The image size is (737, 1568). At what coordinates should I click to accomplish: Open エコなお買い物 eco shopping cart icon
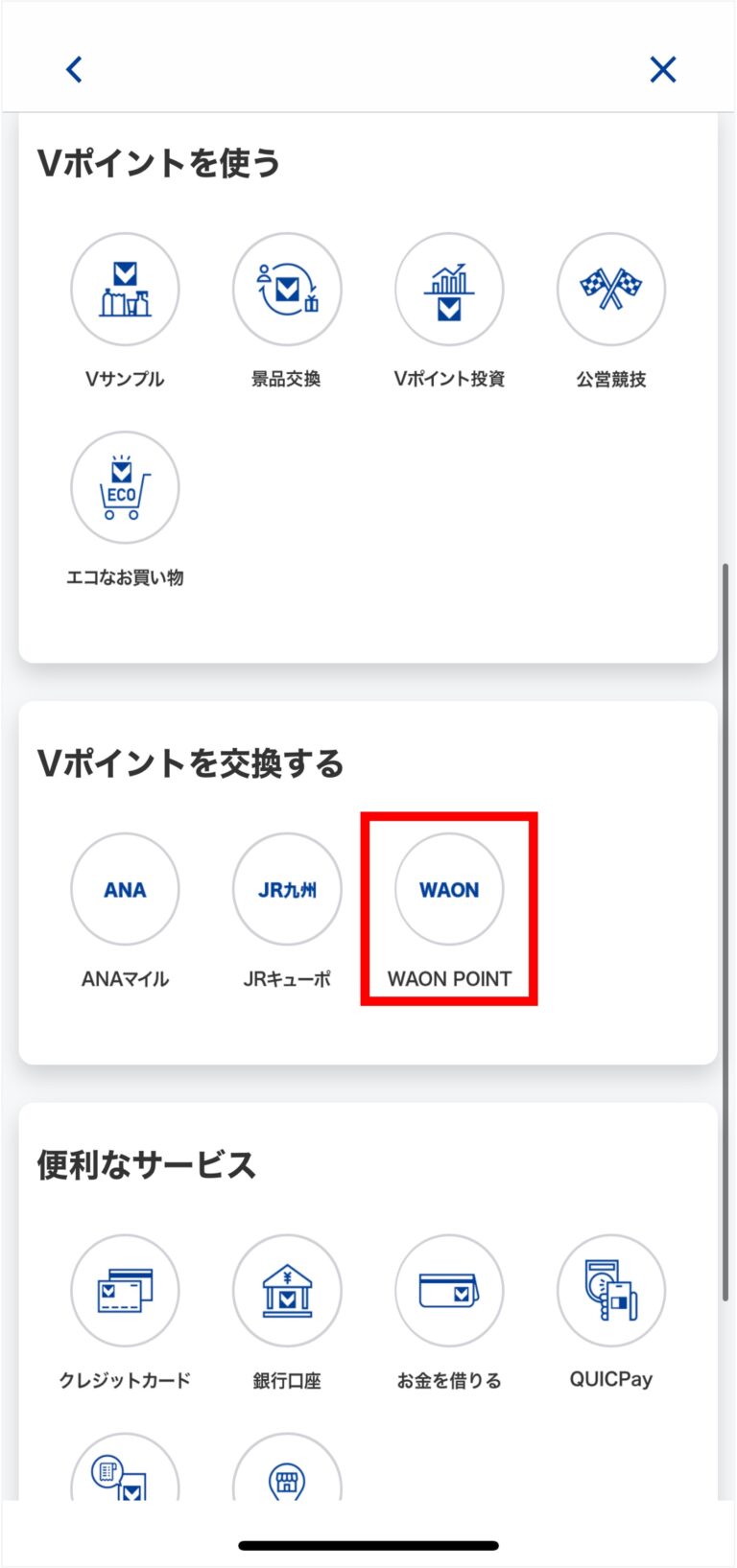pos(125,487)
